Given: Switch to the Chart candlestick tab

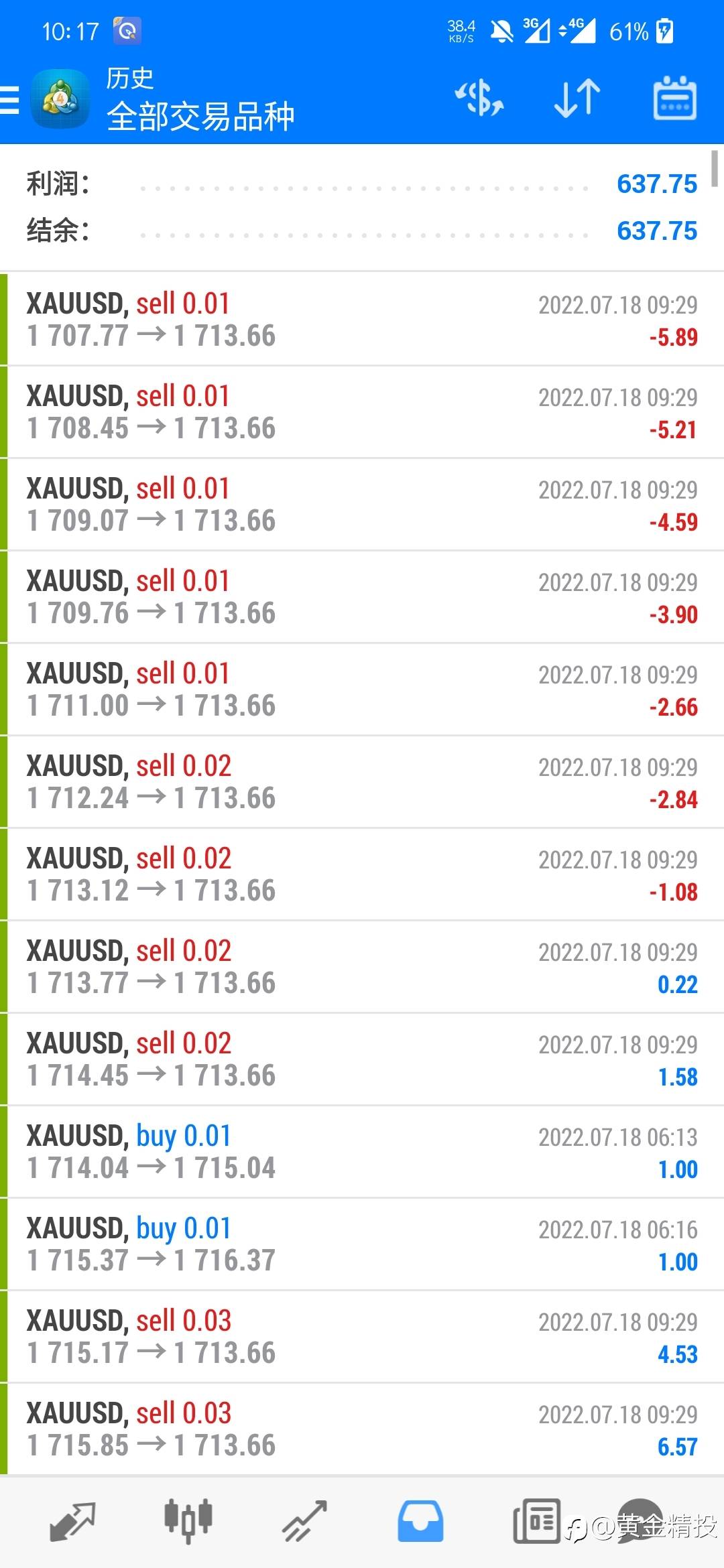Looking at the screenshot, I should pyautogui.click(x=188, y=1521).
